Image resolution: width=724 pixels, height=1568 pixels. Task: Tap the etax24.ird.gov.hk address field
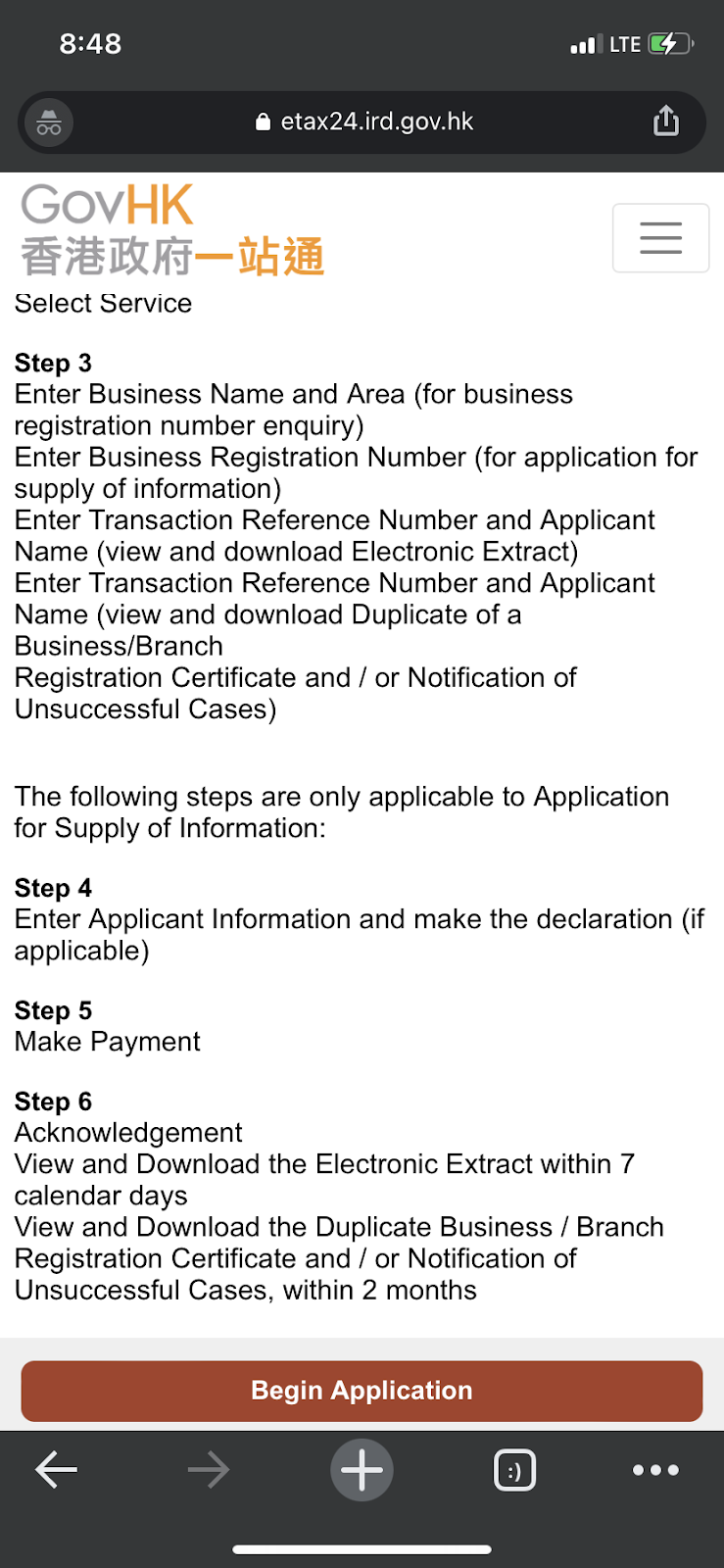coord(362,122)
